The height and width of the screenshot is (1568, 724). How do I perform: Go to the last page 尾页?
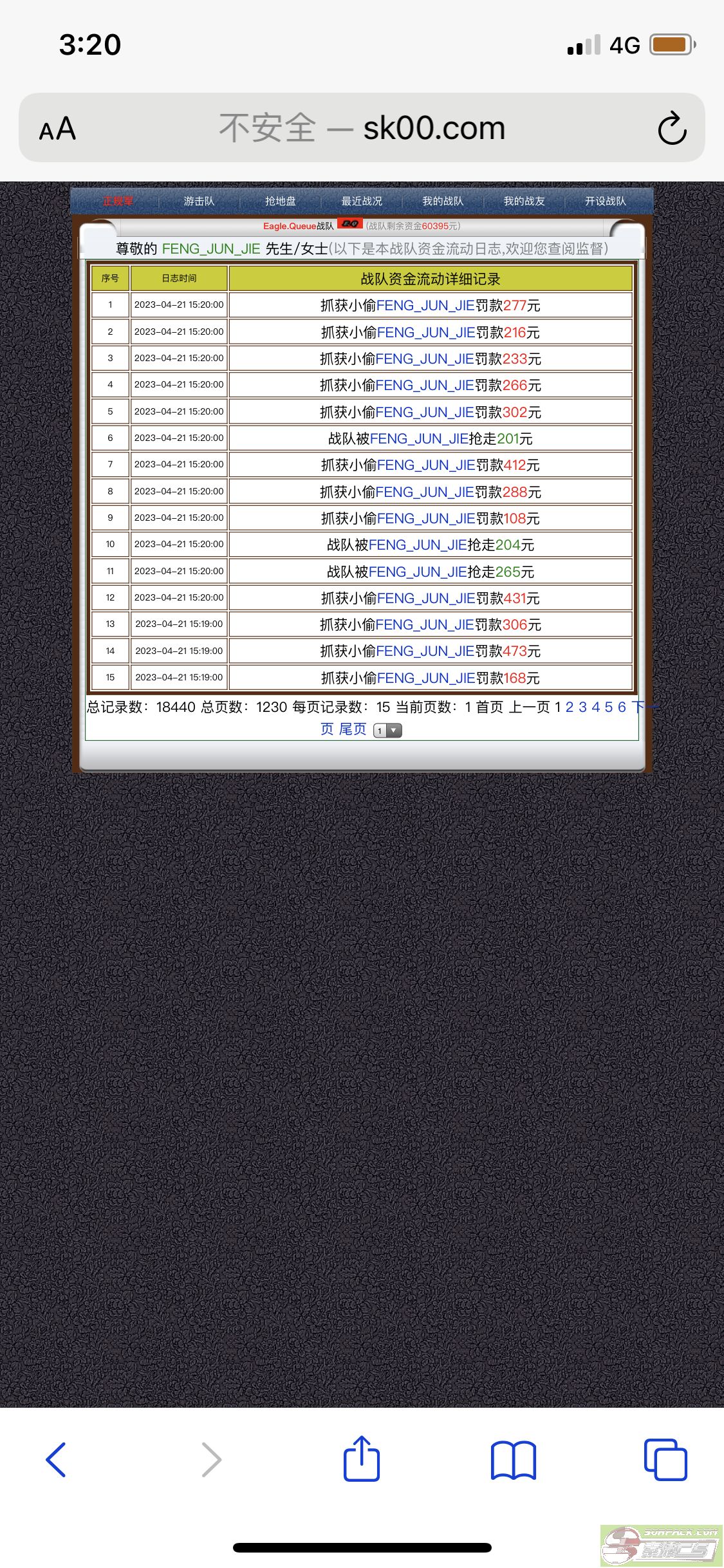(x=353, y=729)
